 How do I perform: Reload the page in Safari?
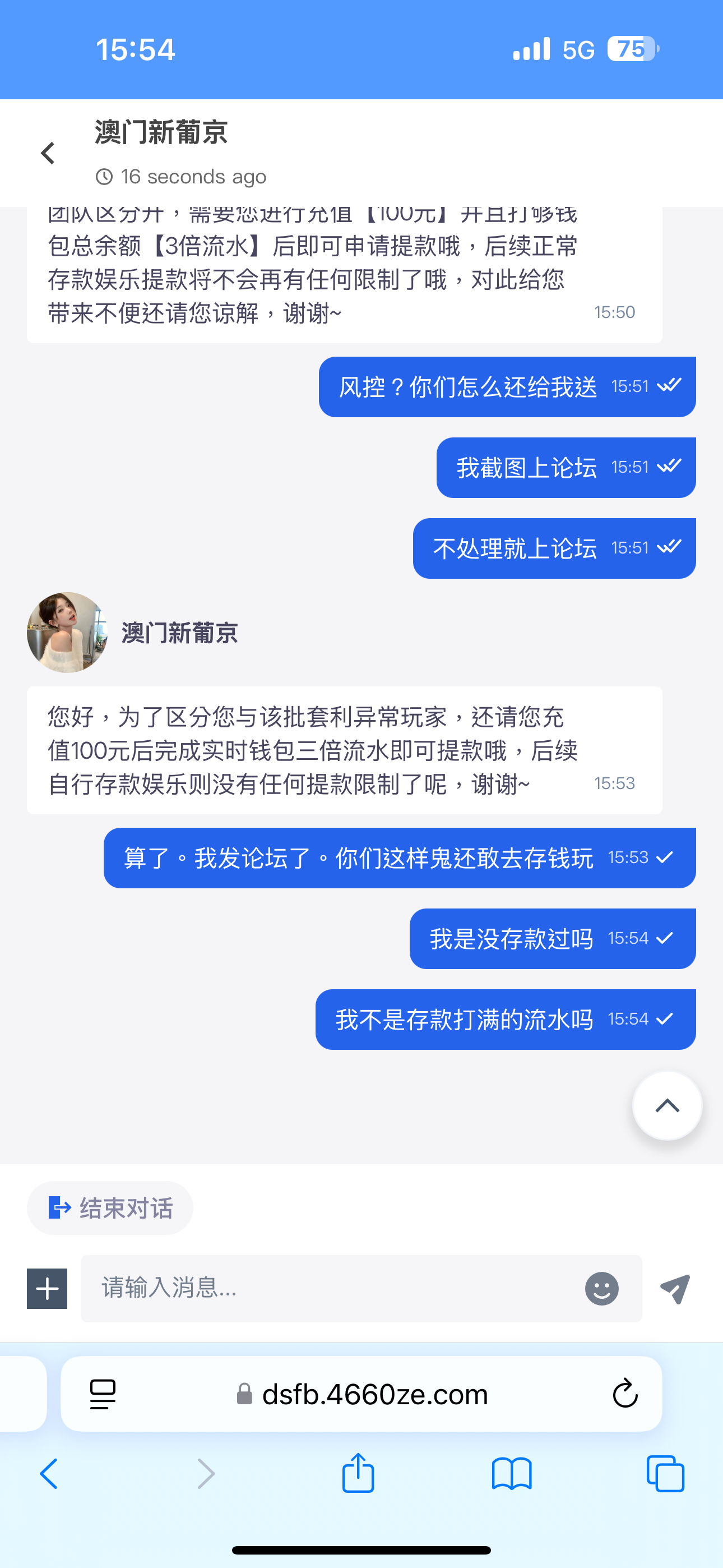click(x=625, y=1394)
